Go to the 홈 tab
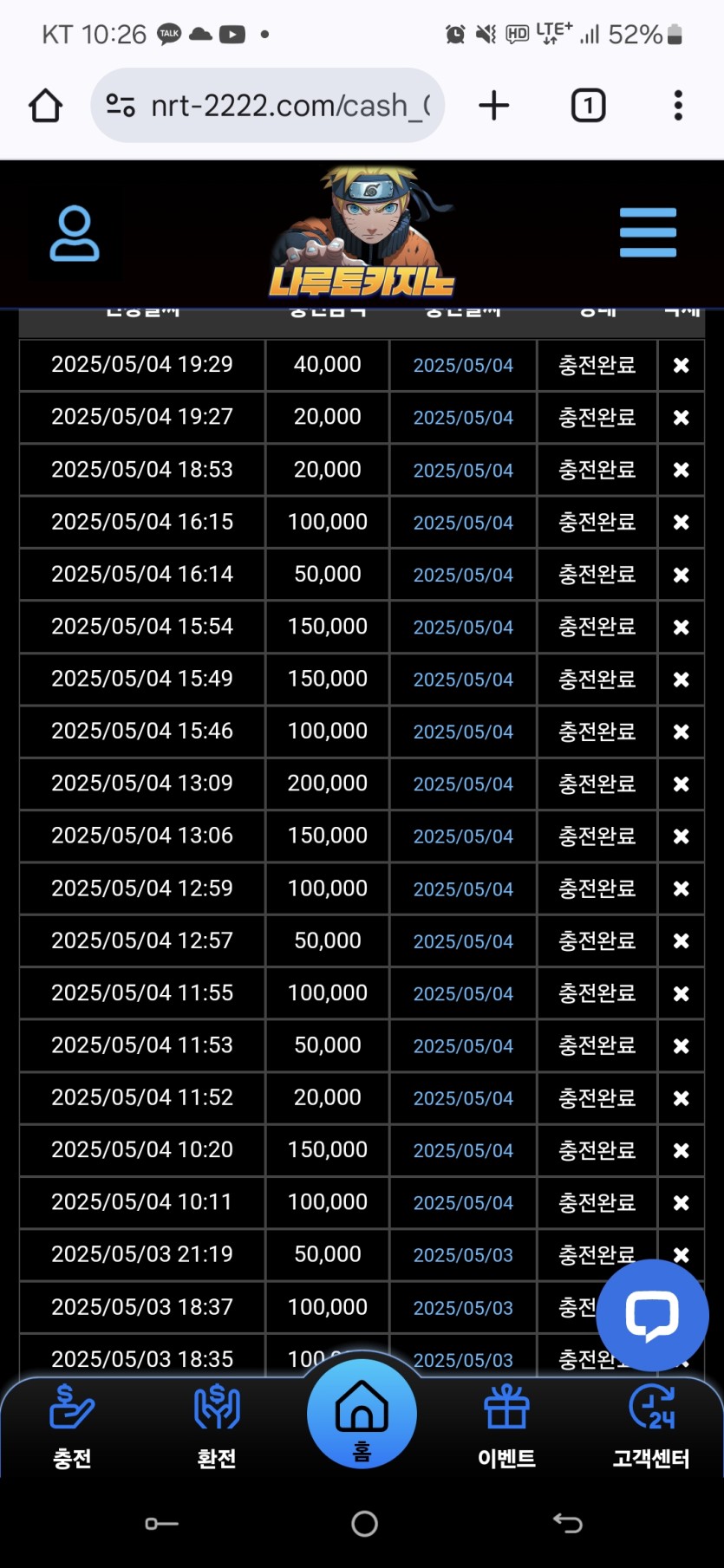The height and width of the screenshot is (1568, 724). 362,1413
